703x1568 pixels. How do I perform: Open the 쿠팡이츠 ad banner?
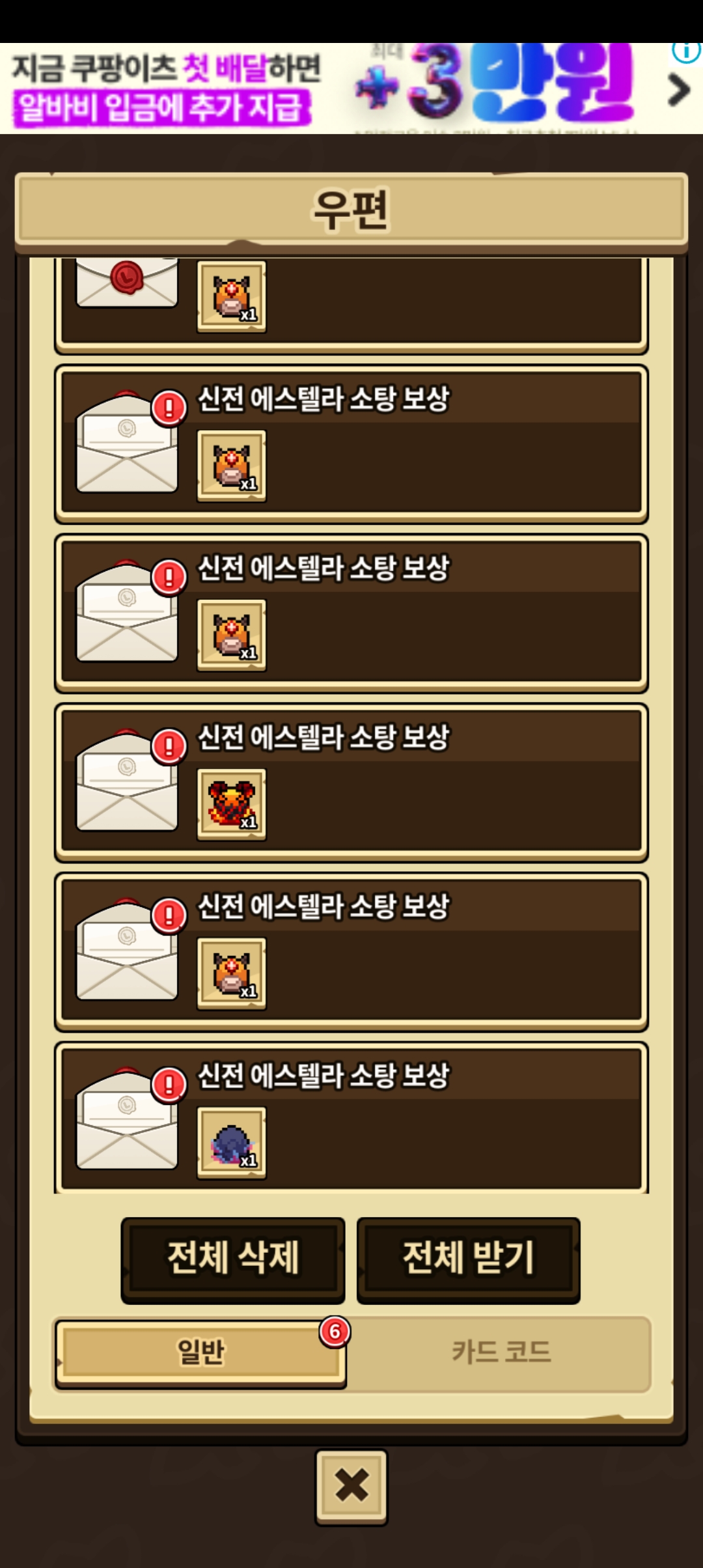(325, 89)
